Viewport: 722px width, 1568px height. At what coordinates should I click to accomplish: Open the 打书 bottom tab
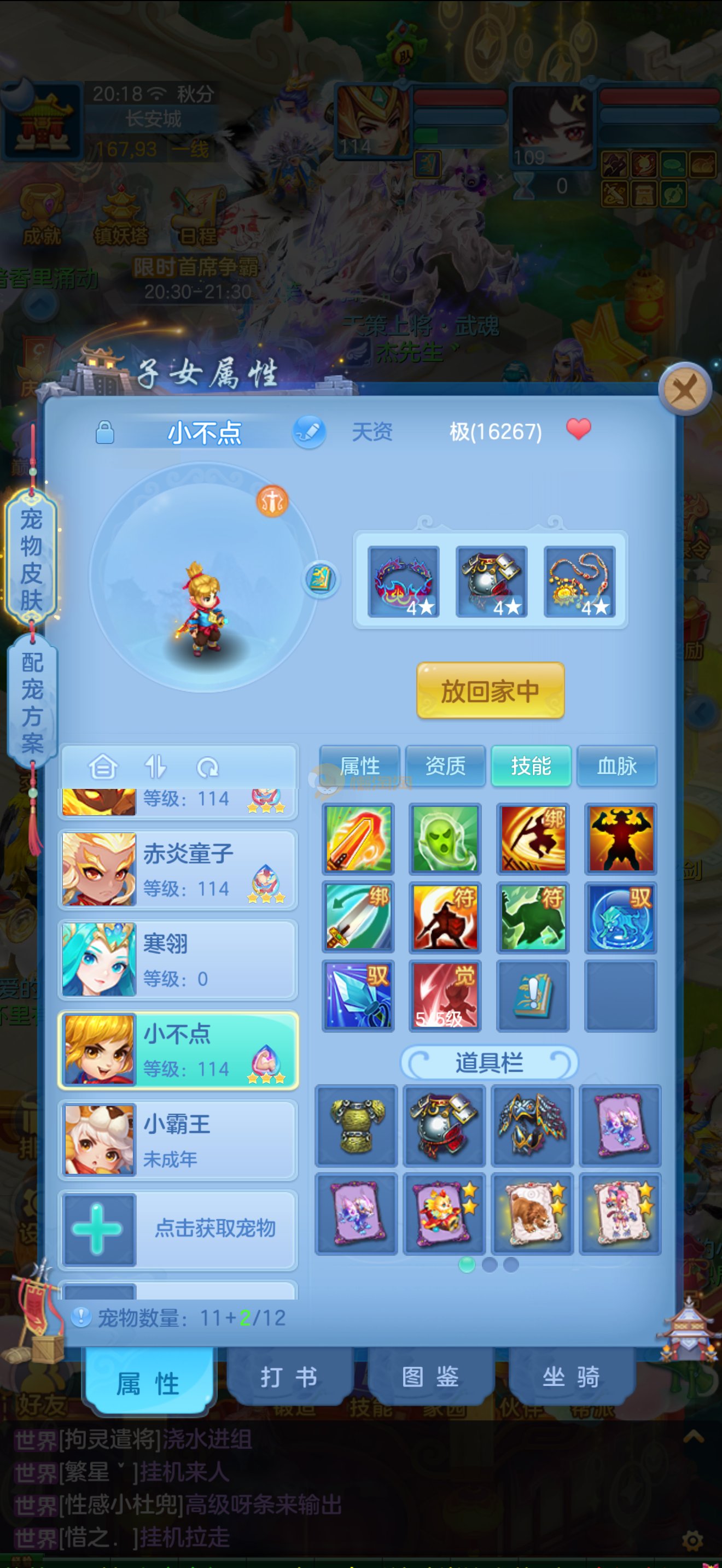pos(289,1377)
